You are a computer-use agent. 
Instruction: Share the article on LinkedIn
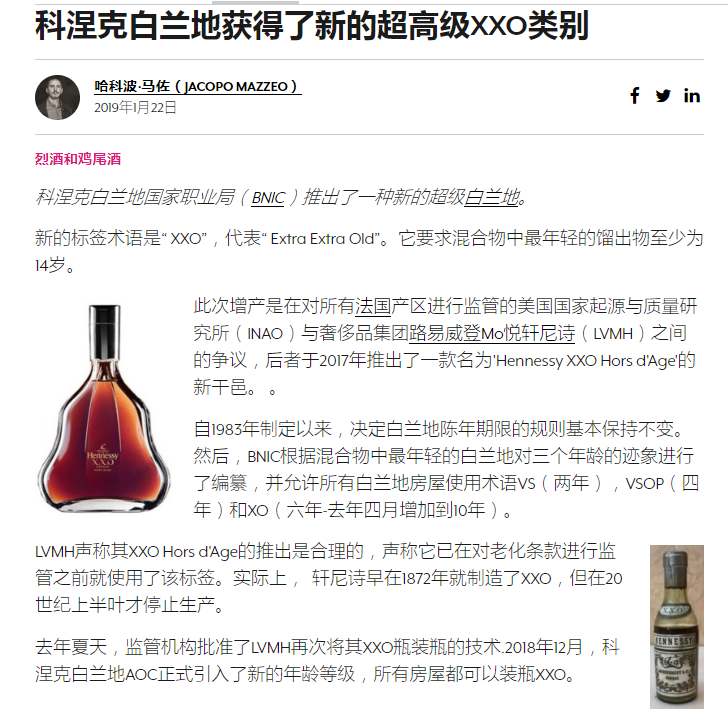coord(692,96)
